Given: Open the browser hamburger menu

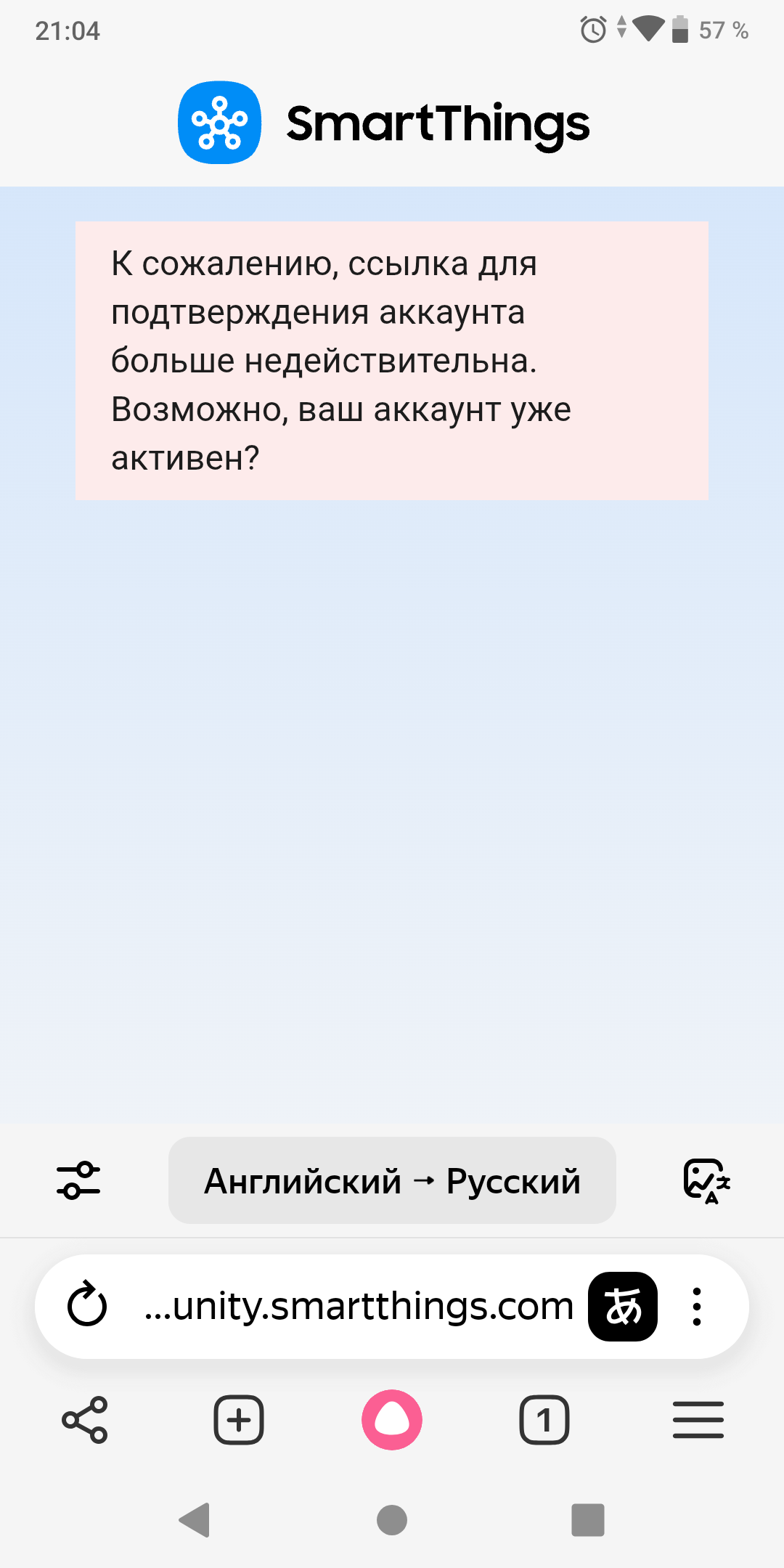Looking at the screenshot, I should [x=698, y=1420].
